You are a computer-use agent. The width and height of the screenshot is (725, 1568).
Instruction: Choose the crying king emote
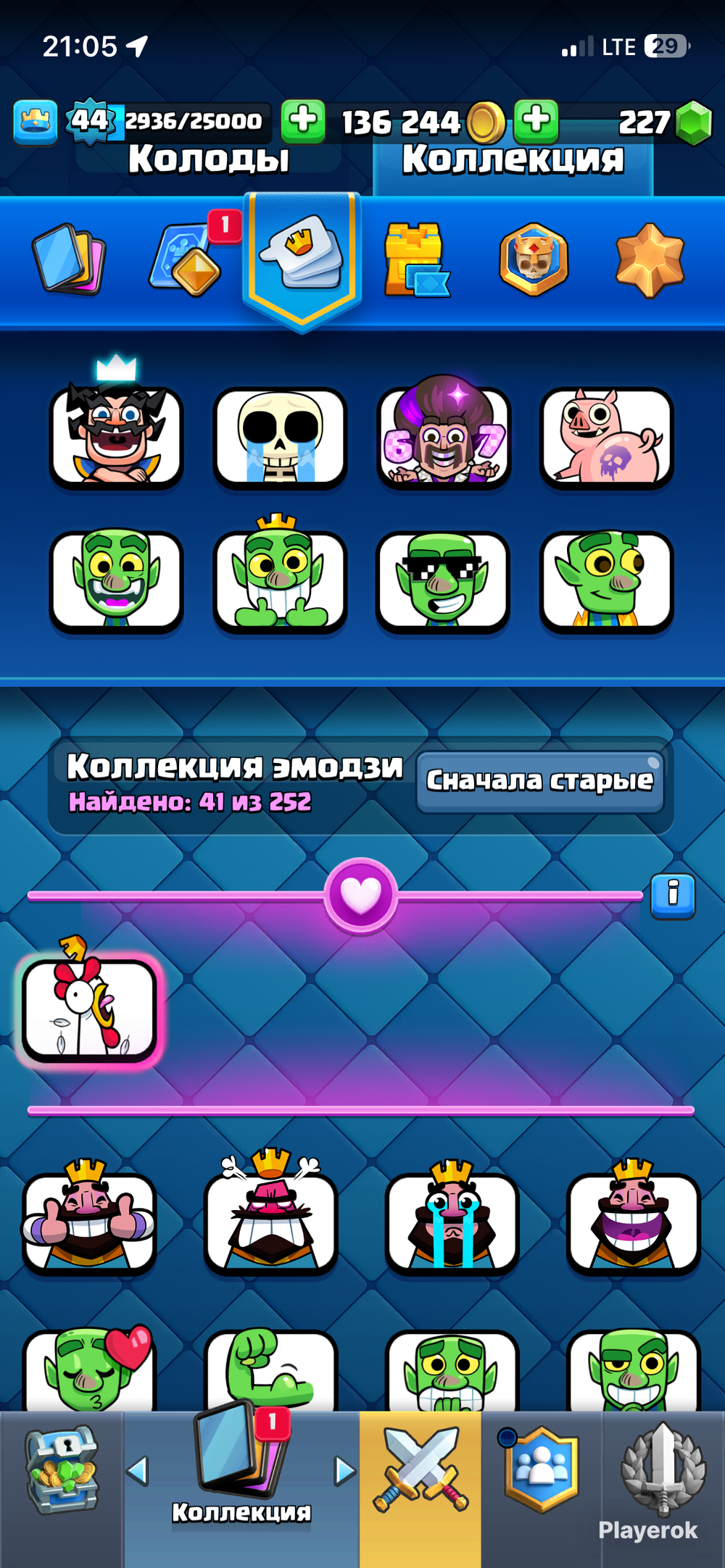pyautogui.click(x=452, y=1219)
